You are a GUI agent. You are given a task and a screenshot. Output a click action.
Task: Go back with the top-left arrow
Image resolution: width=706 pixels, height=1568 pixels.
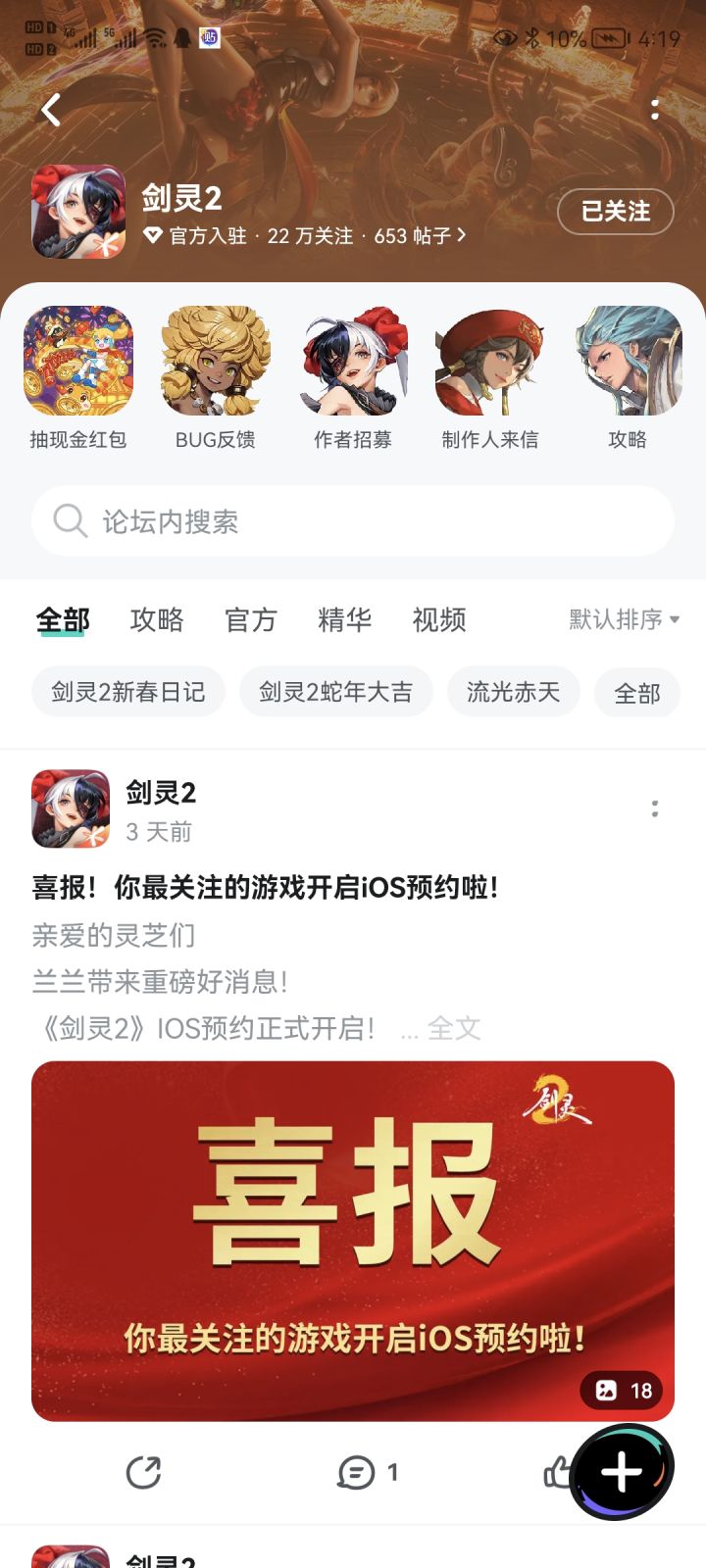[x=49, y=110]
